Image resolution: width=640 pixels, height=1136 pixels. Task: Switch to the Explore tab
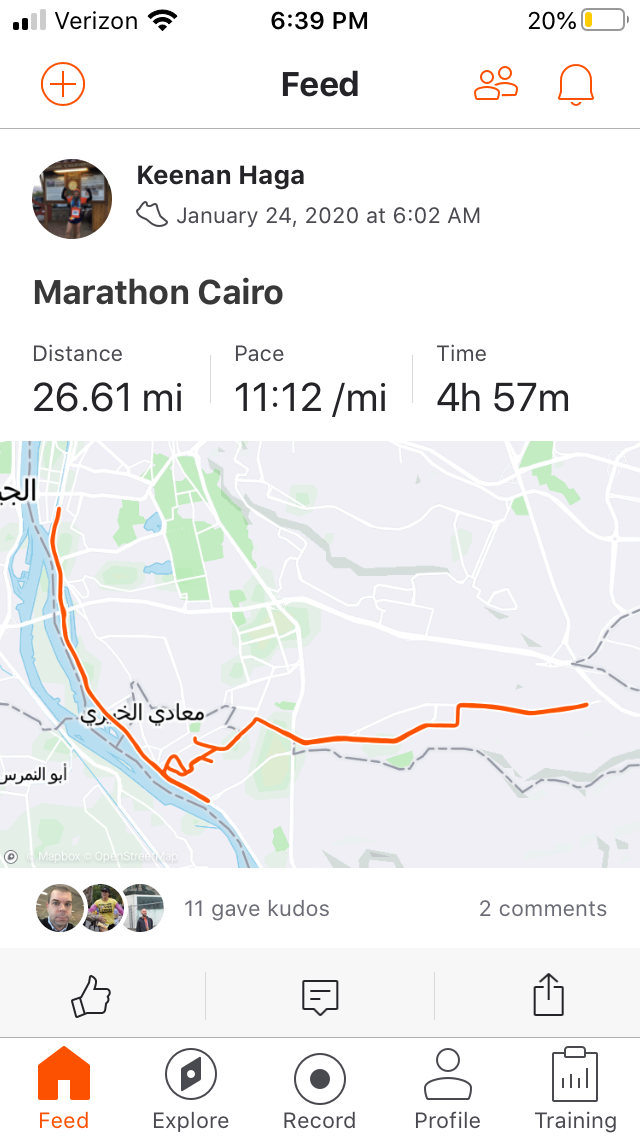pos(191,1089)
